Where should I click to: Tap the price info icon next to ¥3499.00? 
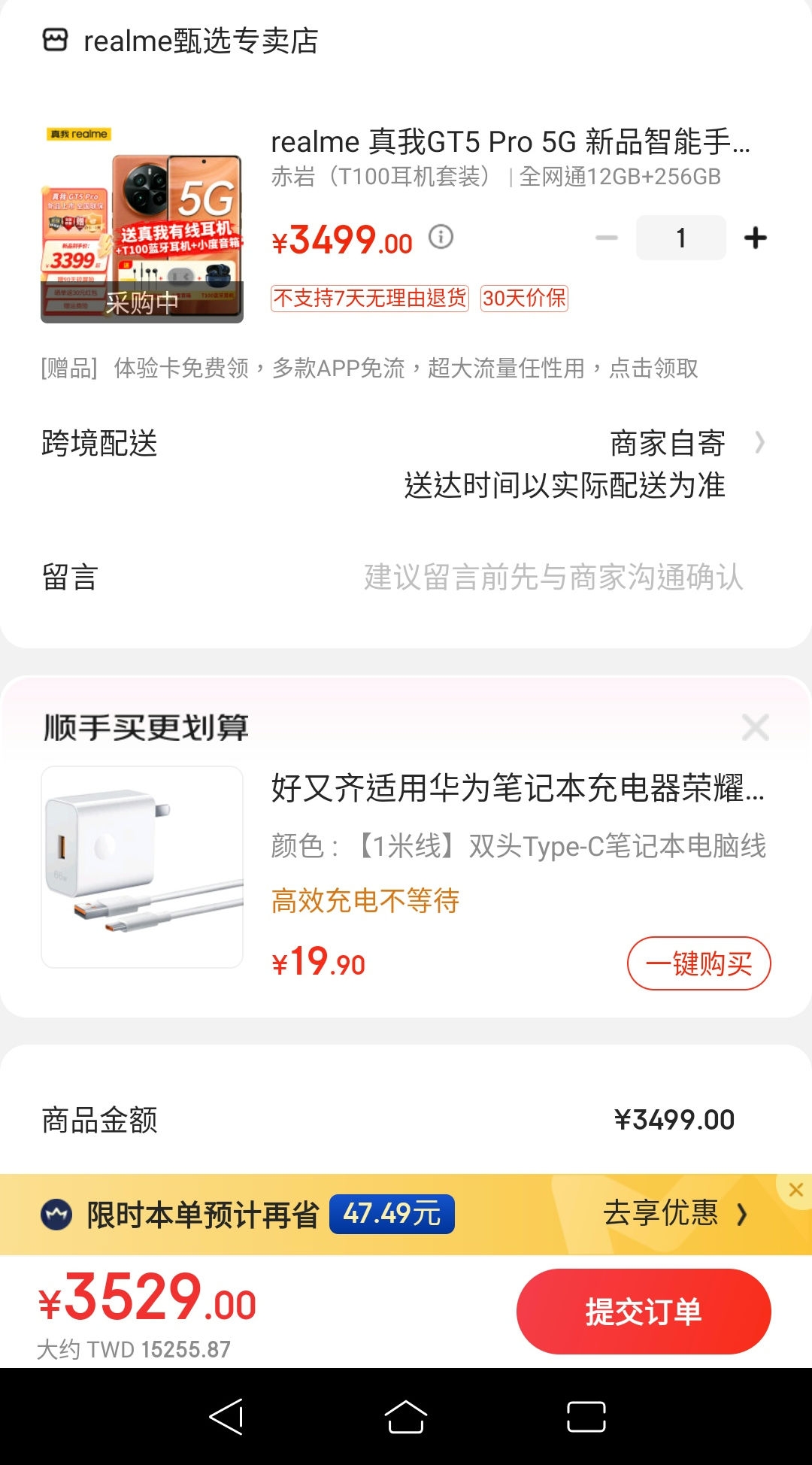click(x=441, y=238)
